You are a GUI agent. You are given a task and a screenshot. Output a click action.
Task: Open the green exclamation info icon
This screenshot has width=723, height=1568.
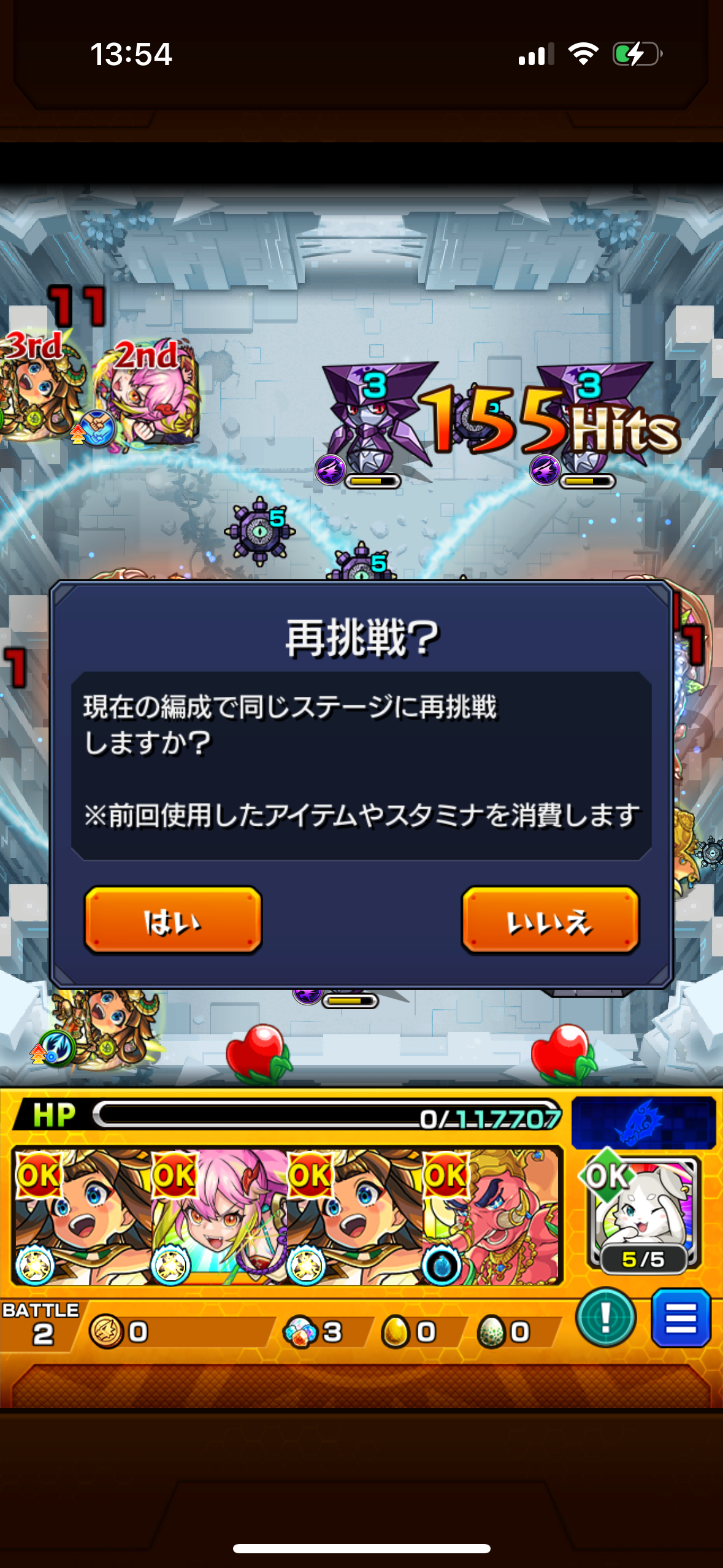[x=605, y=1318]
